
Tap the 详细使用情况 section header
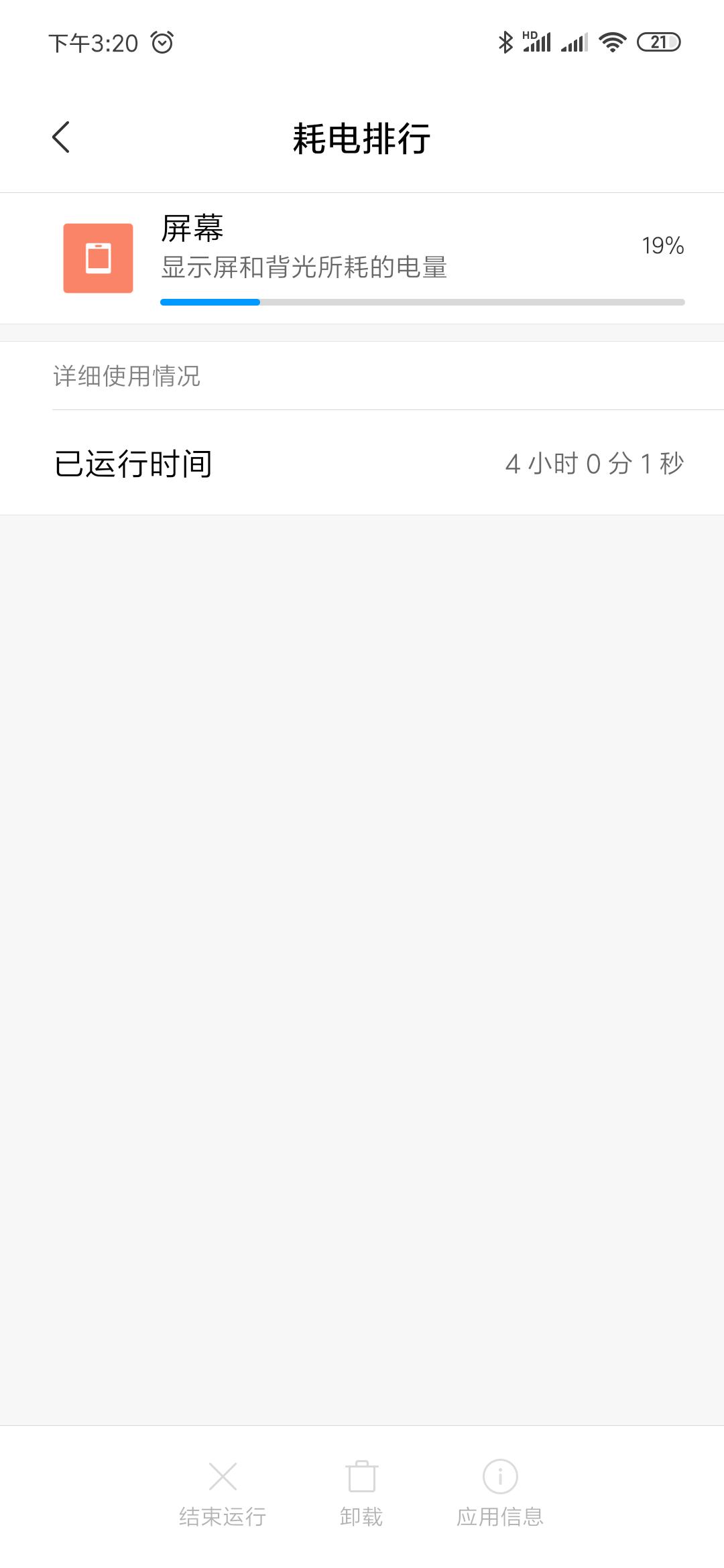pyautogui.click(x=127, y=377)
